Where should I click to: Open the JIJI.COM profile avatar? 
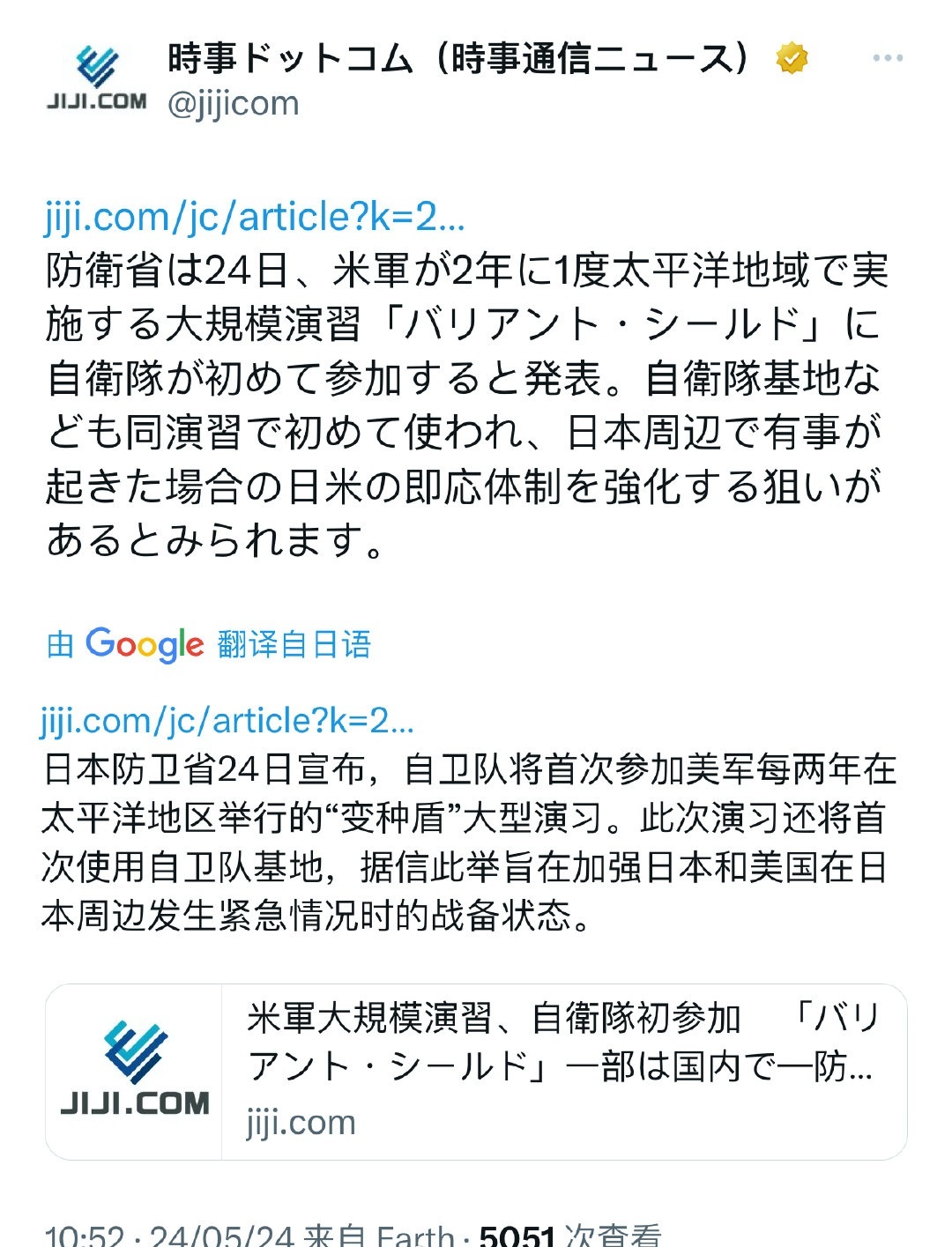[x=97, y=78]
